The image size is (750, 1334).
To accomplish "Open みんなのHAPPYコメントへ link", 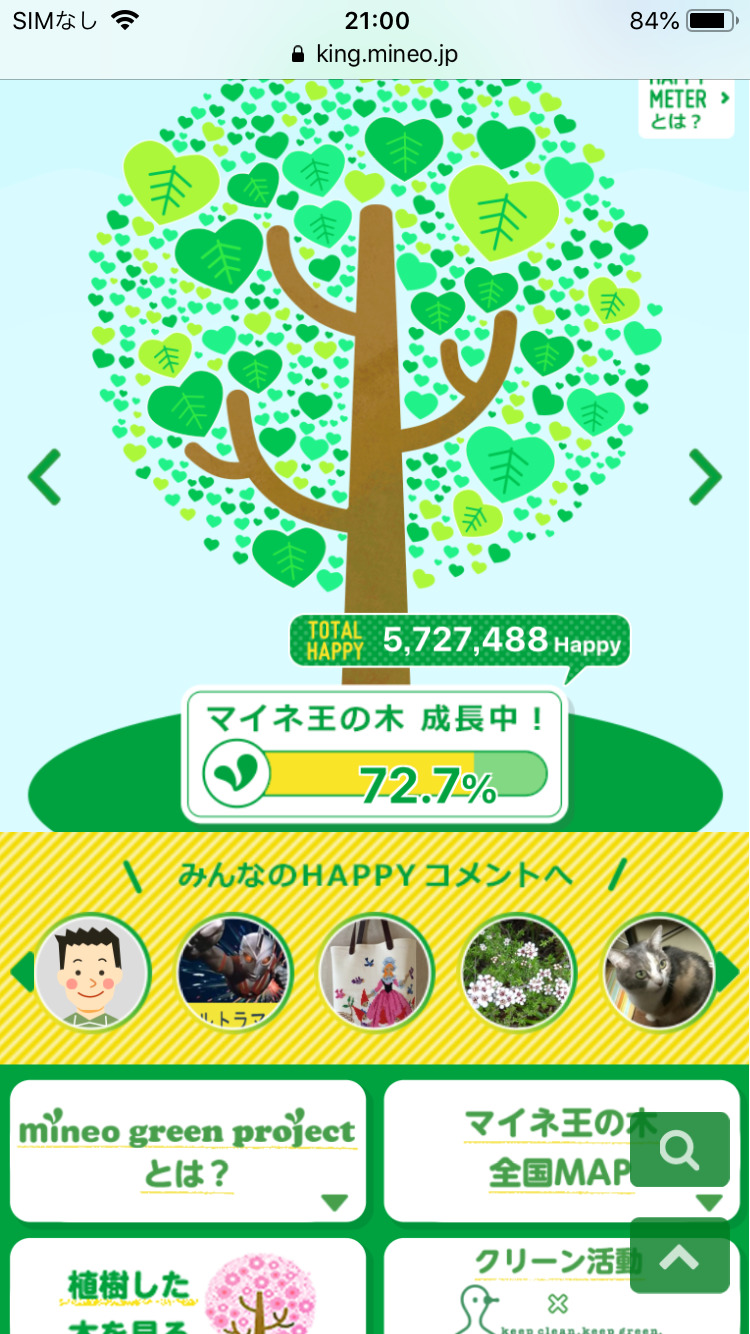I will click(x=375, y=875).
